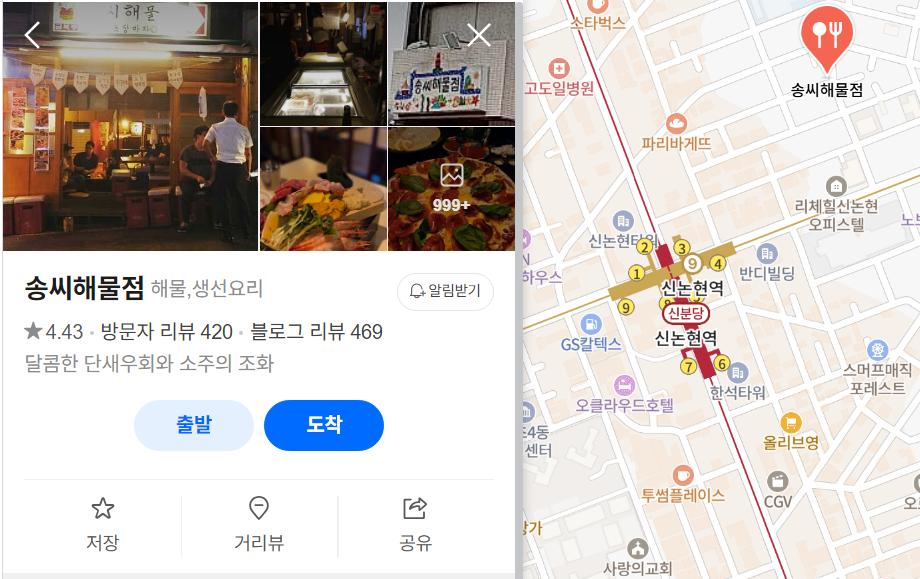
Task: Close the 송씨해물점 place panel
Action: (479, 35)
